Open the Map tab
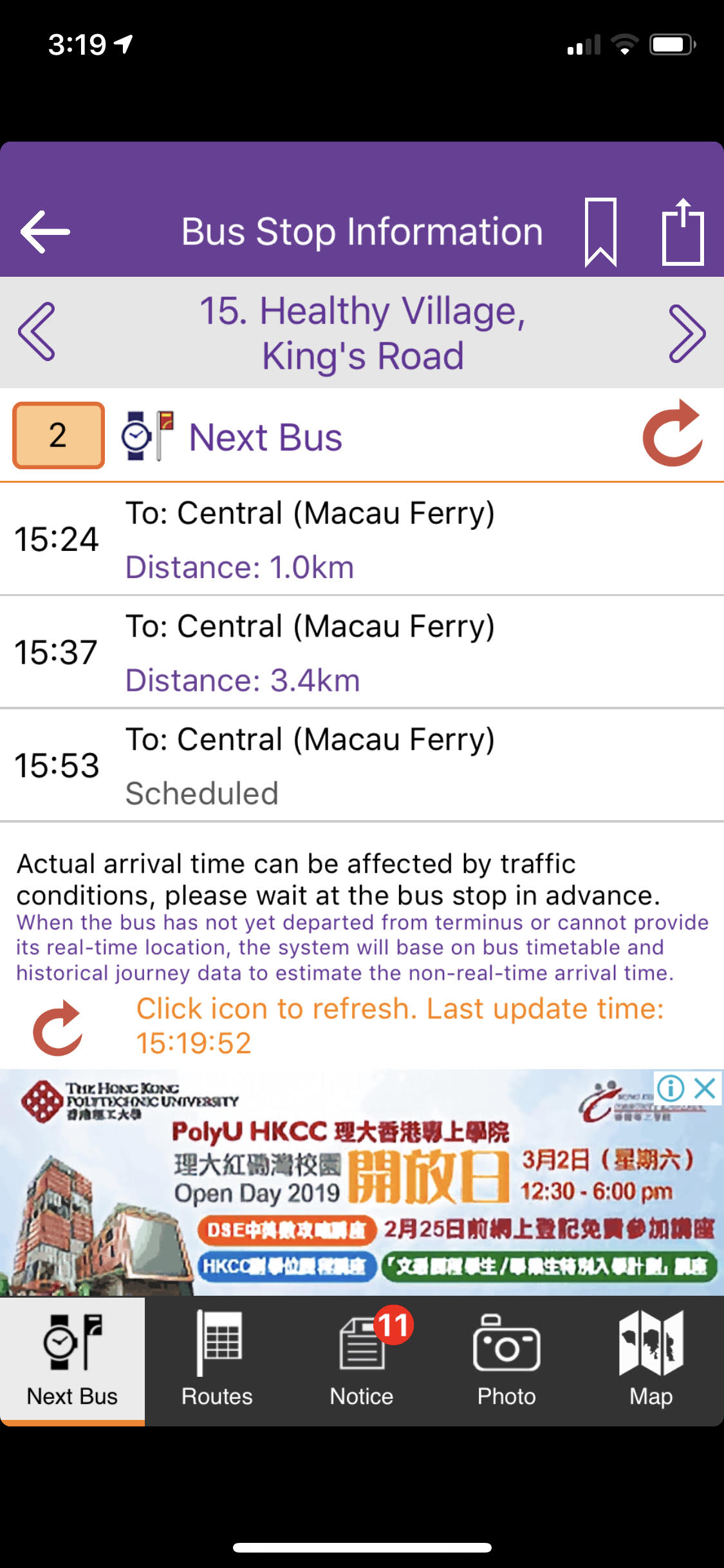724x1568 pixels. tap(651, 1360)
